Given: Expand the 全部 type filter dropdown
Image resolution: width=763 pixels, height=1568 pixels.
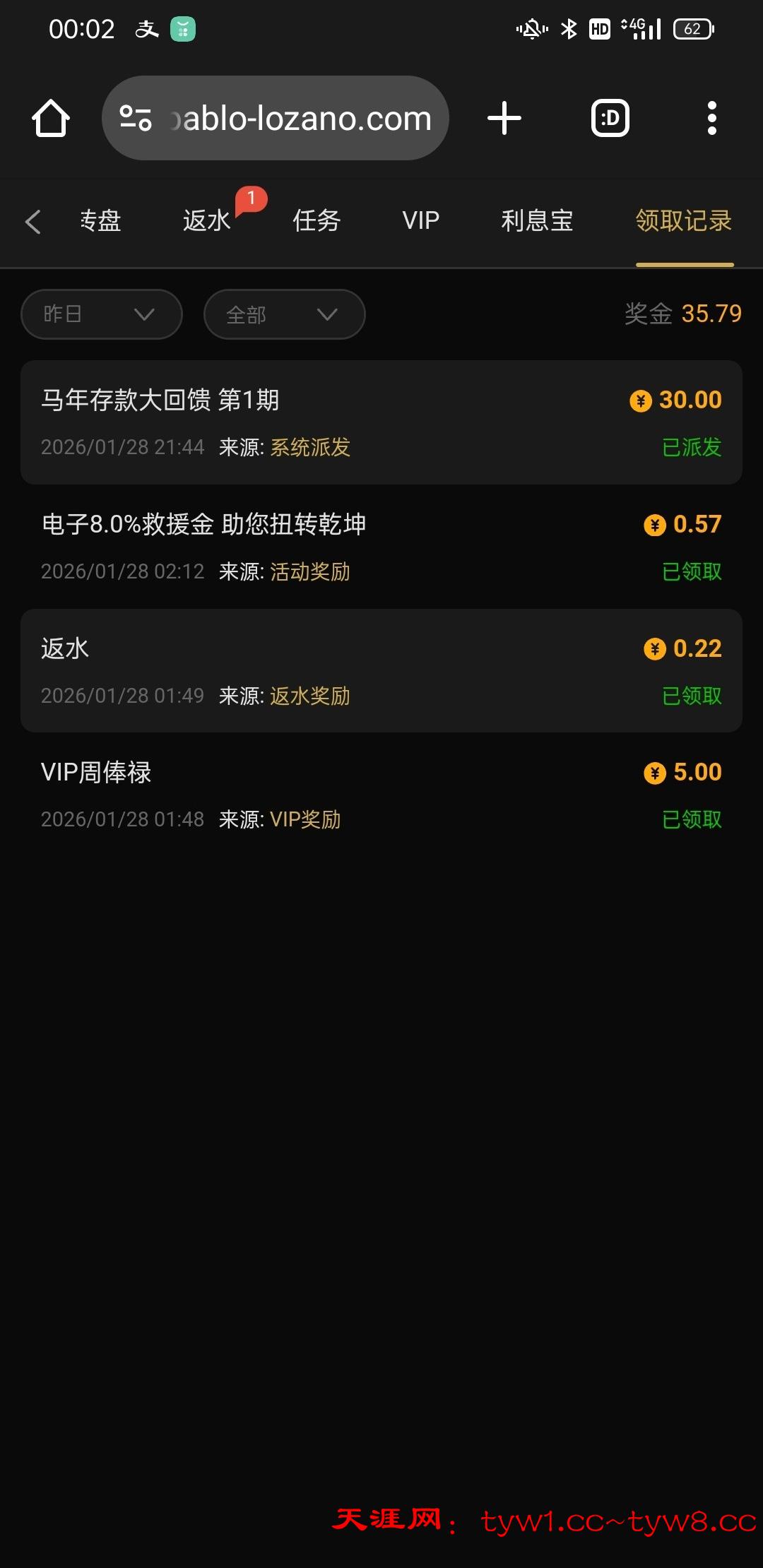Looking at the screenshot, I should coord(284,314).
